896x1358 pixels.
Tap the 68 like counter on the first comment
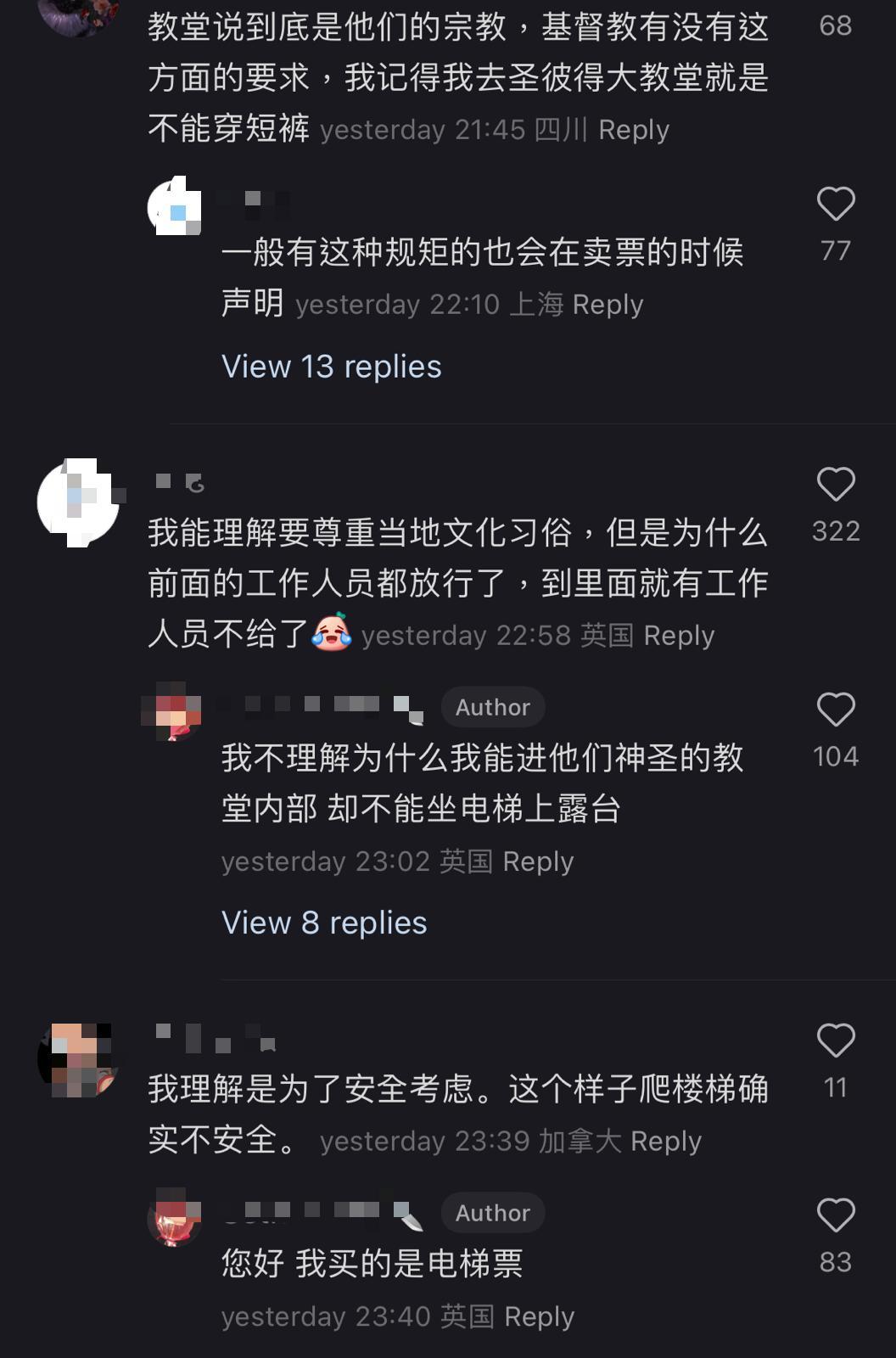pos(836,27)
